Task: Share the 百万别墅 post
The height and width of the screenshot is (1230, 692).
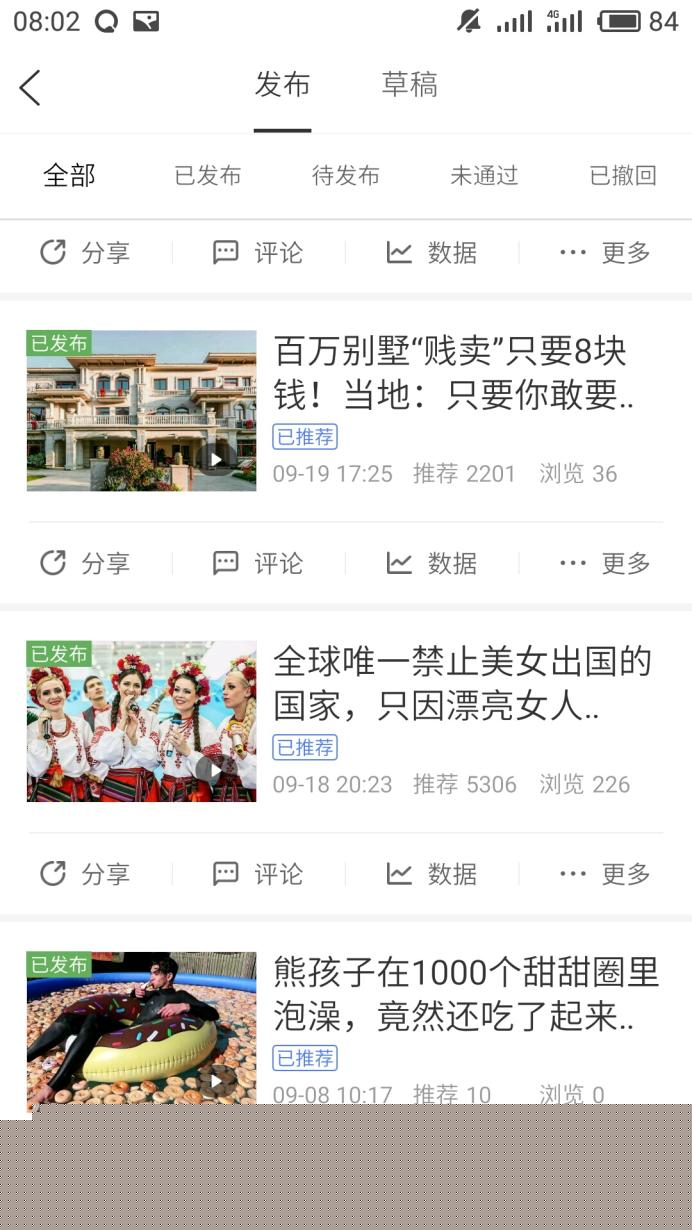Action: coord(86,563)
